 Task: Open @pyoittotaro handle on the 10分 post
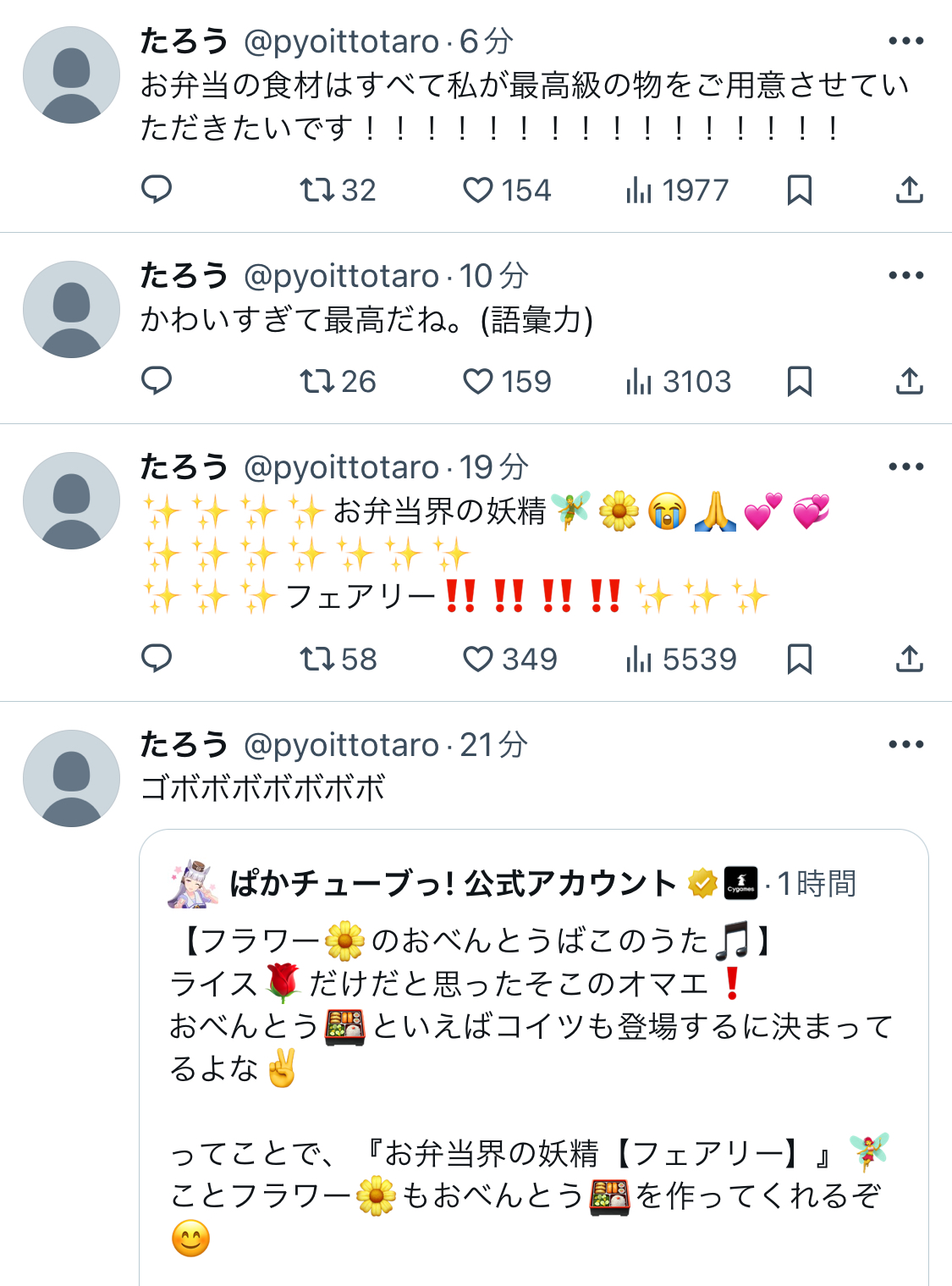tap(342, 276)
